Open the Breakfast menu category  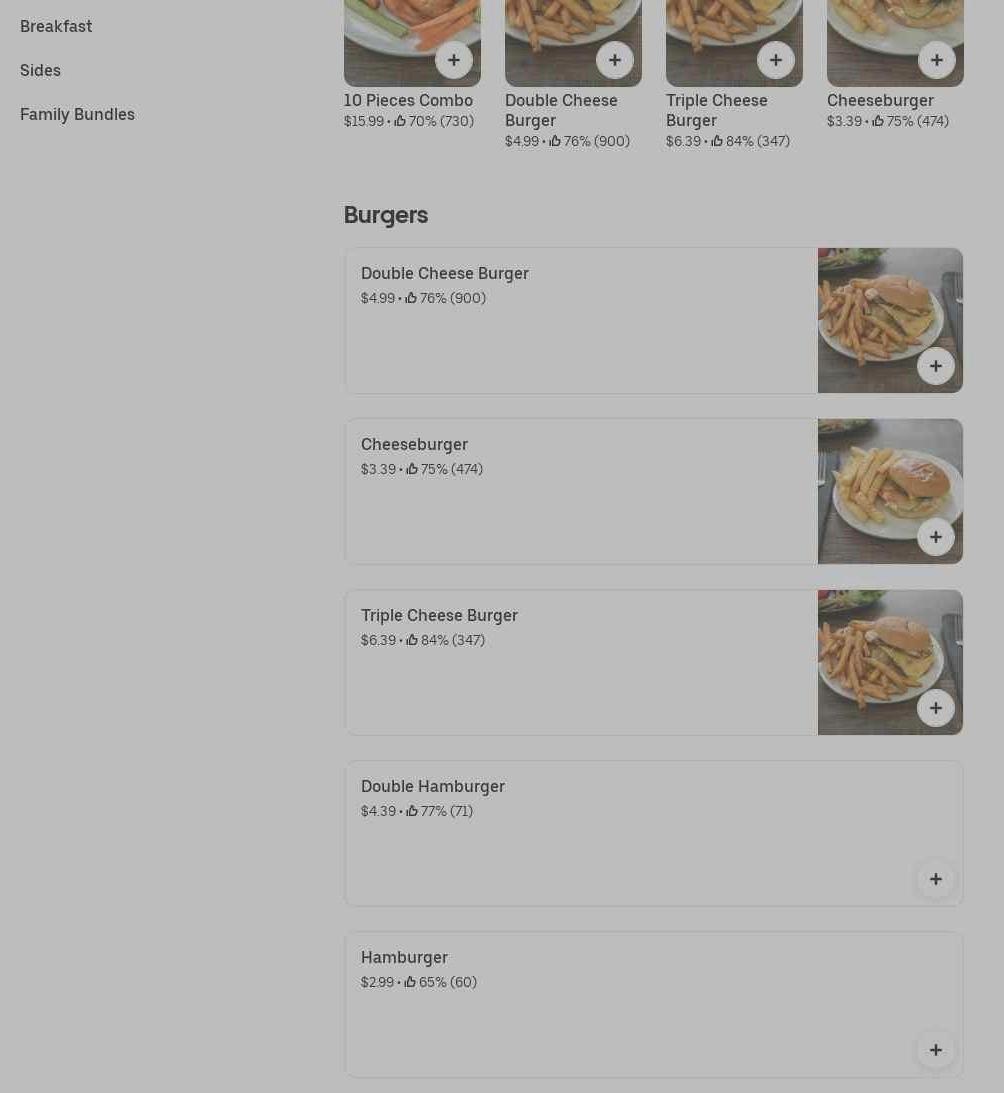[56, 26]
